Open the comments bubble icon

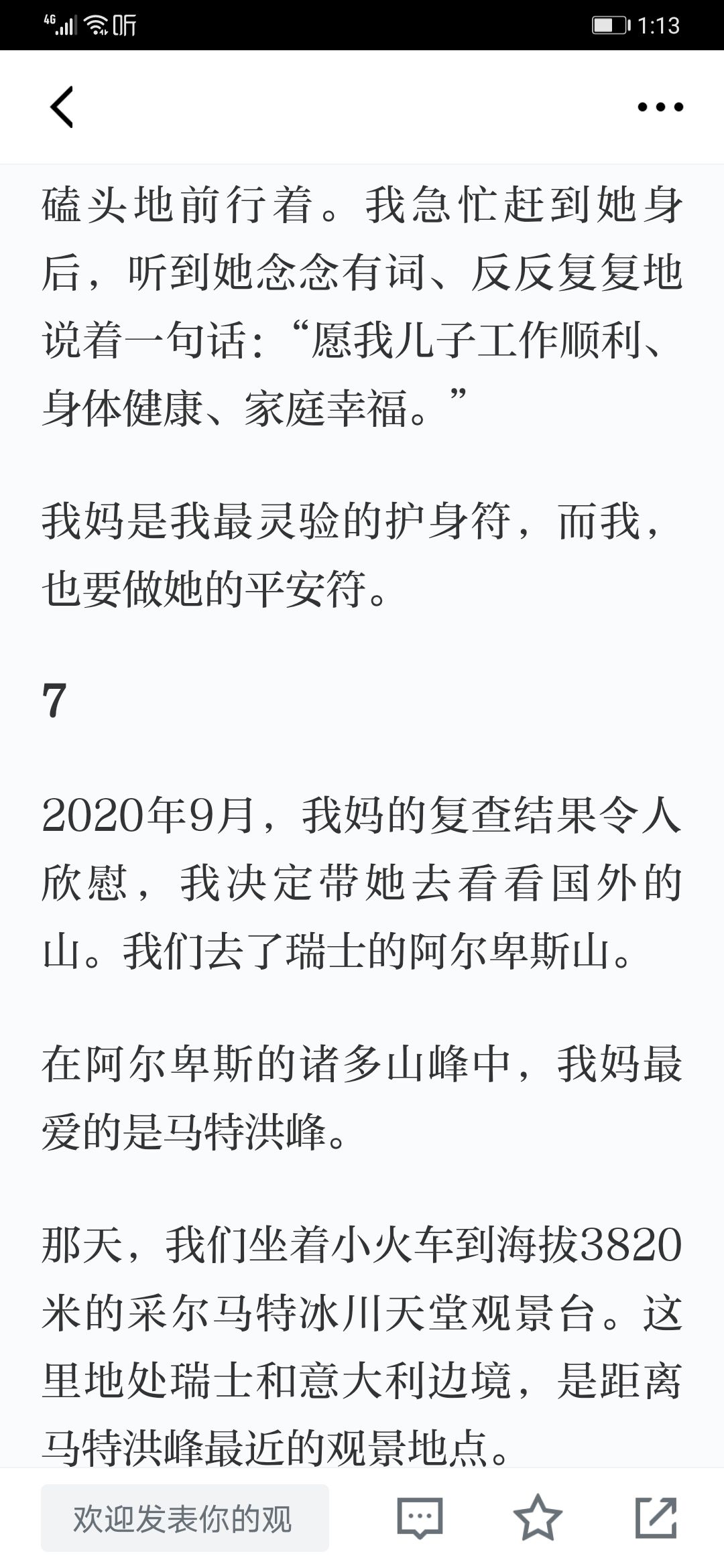point(420,1518)
